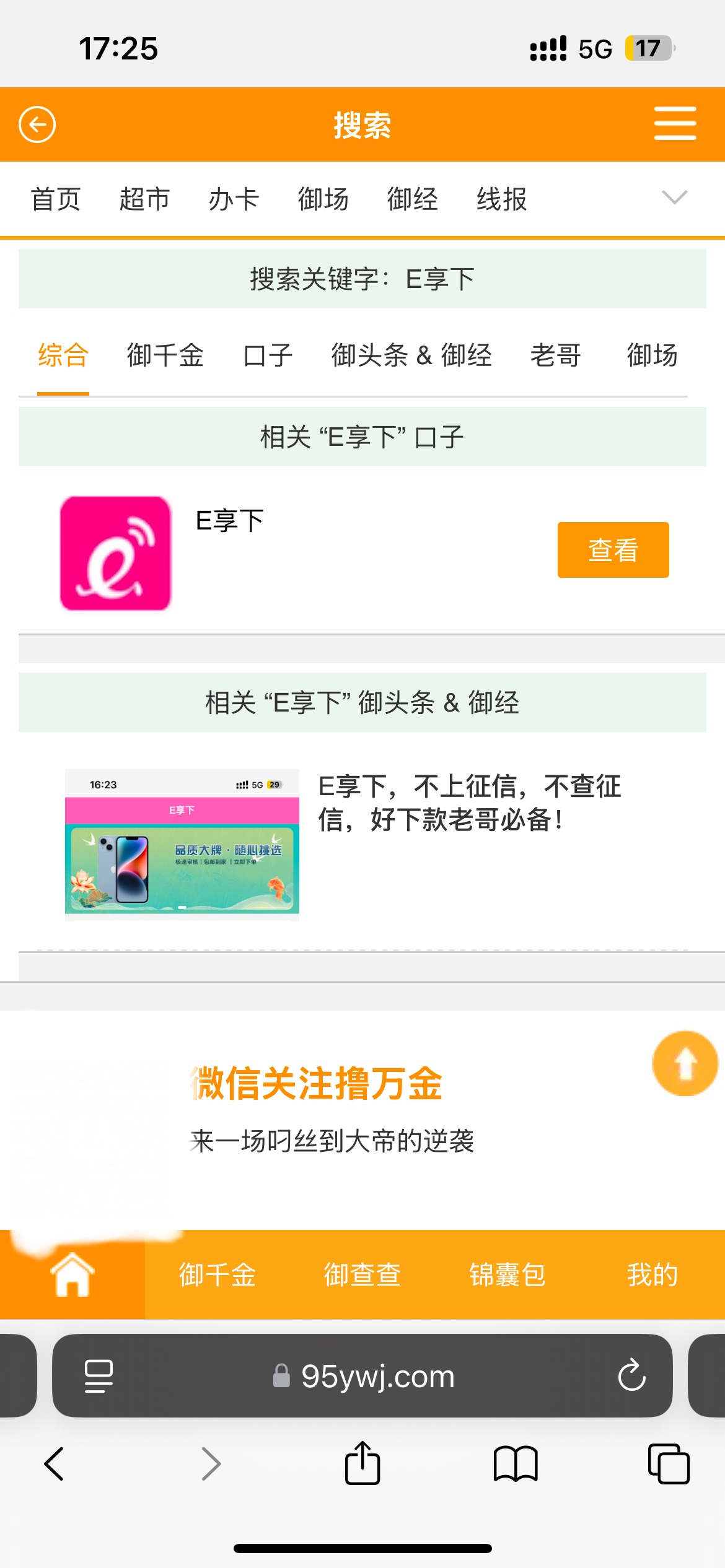Expand the category chevron dropdown
This screenshot has width=725, height=1568.
pyautogui.click(x=674, y=198)
